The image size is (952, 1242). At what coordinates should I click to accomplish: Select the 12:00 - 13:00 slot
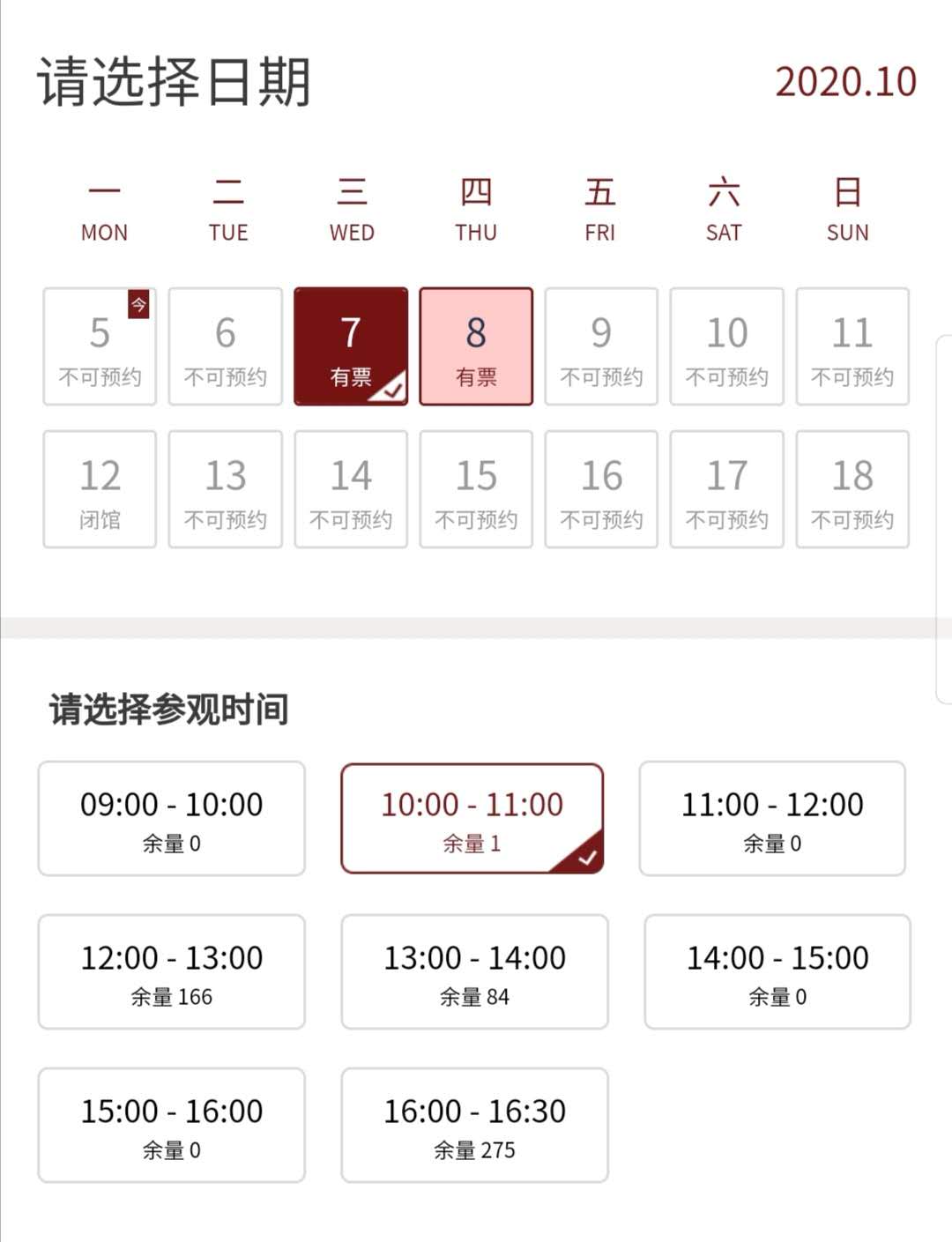tap(172, 971)
